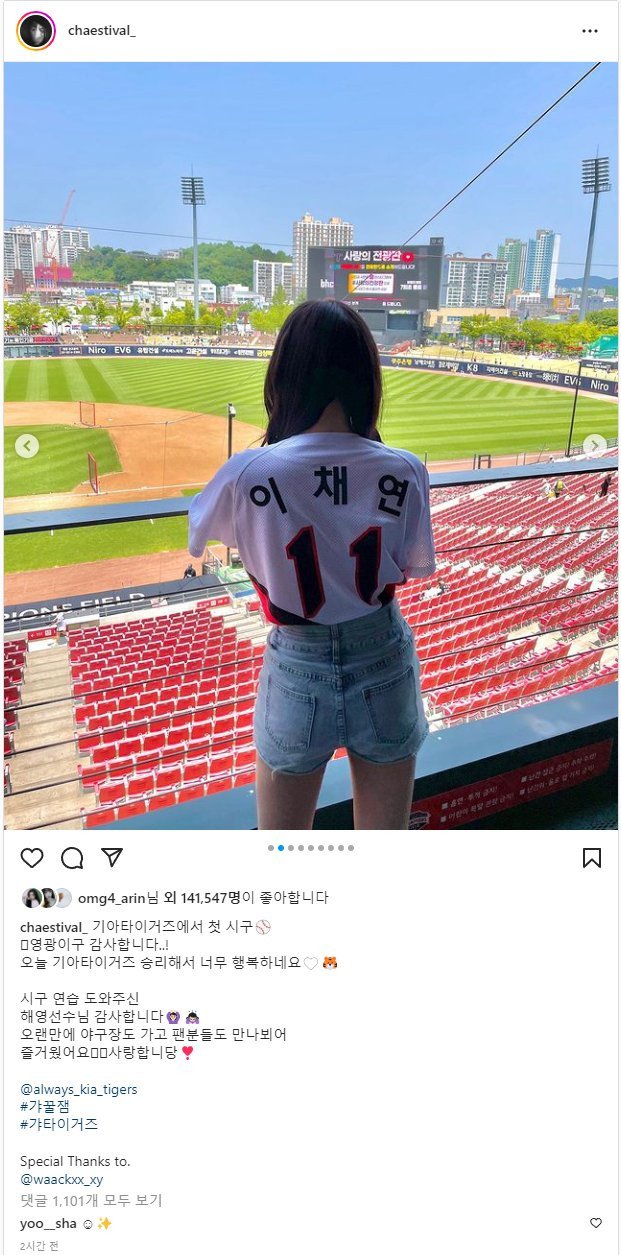Share the post via paper plane icon
The width and height of the screenshot is (621, 1255).
[112, 858]
